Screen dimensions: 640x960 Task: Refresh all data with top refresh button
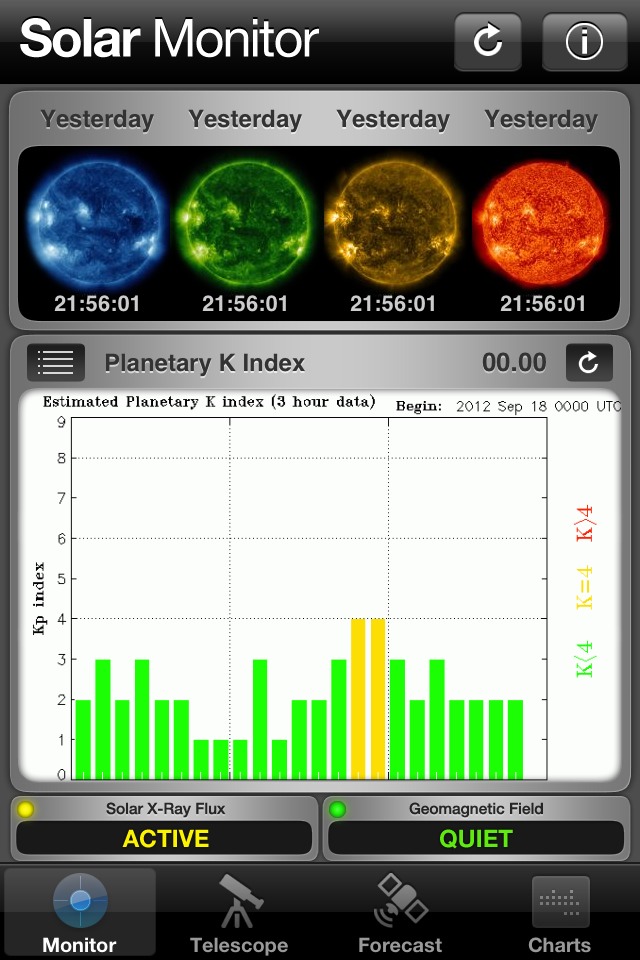tap(488, 41)
